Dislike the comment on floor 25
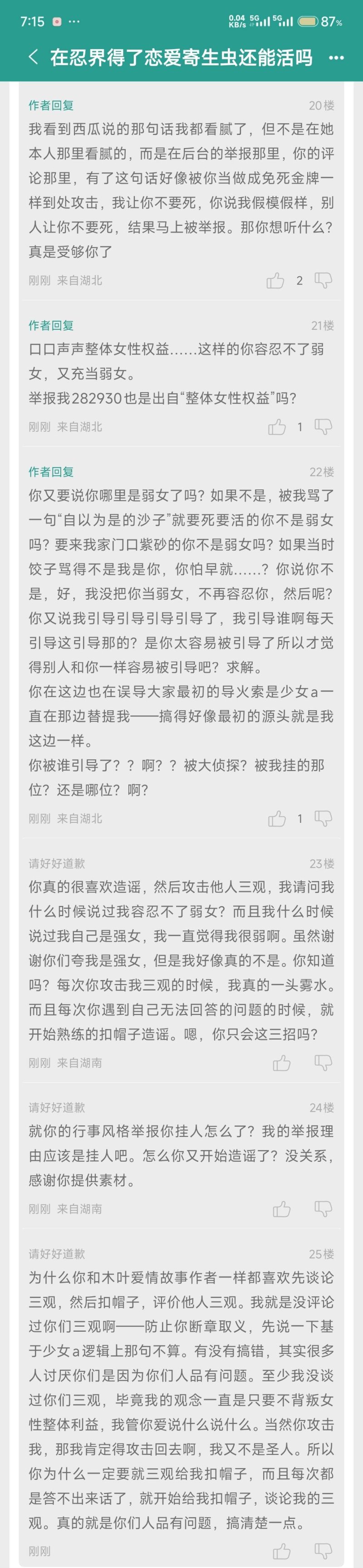Image resolution: width=363 pixels, height=1568 pixels. click(x=323, y=1551)
